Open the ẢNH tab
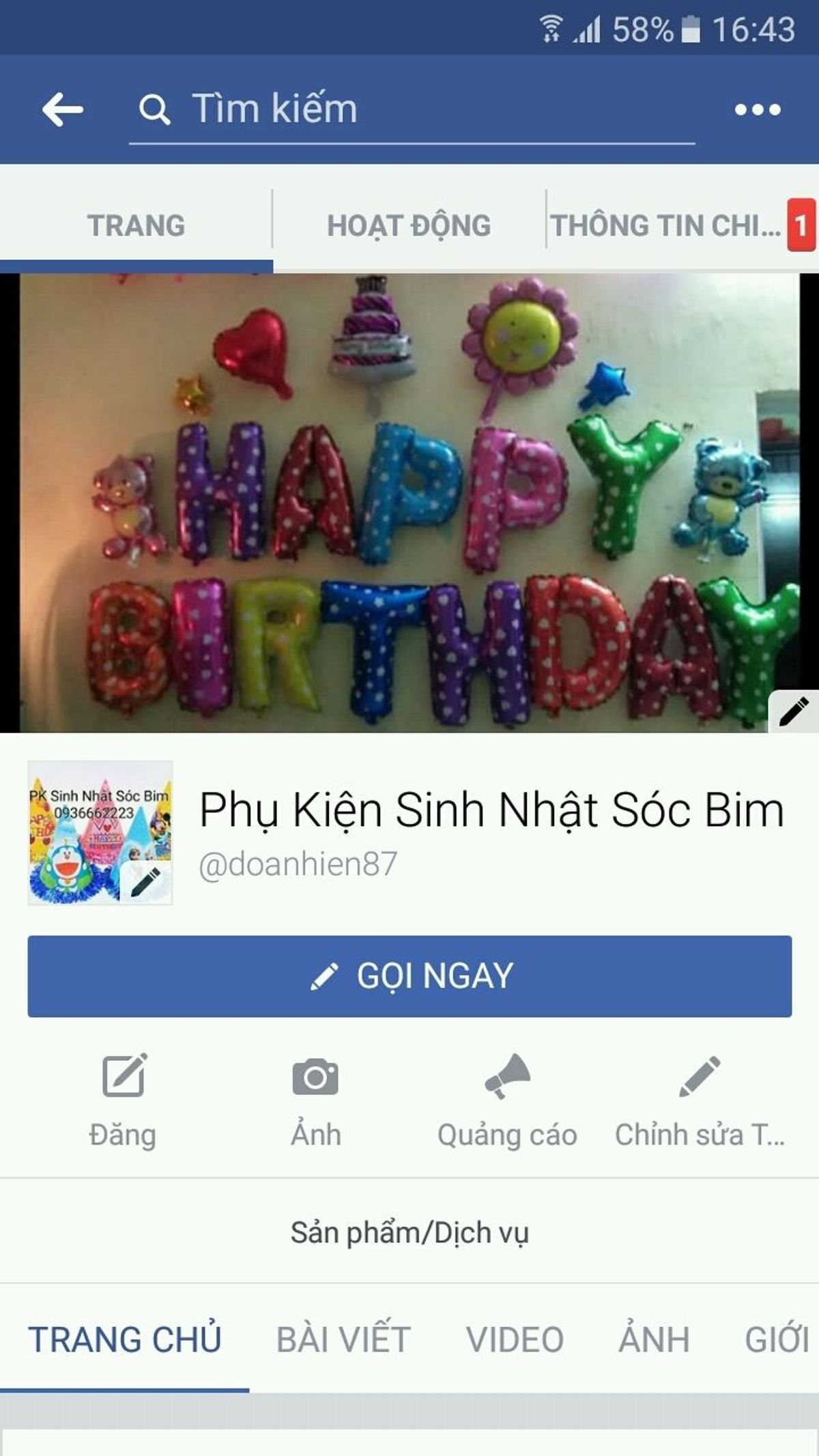 pos(654,1339)
